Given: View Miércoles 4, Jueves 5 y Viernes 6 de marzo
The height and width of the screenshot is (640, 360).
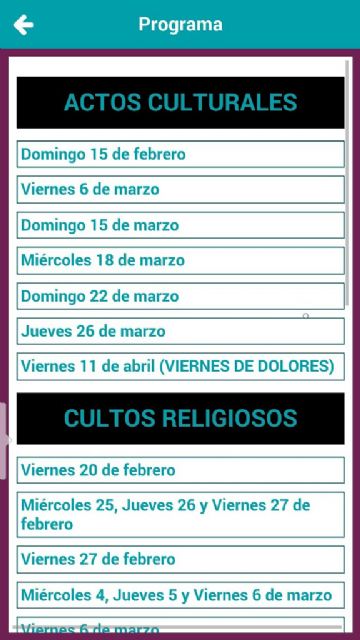Looking at the screenshot, I should pos(180,595).
